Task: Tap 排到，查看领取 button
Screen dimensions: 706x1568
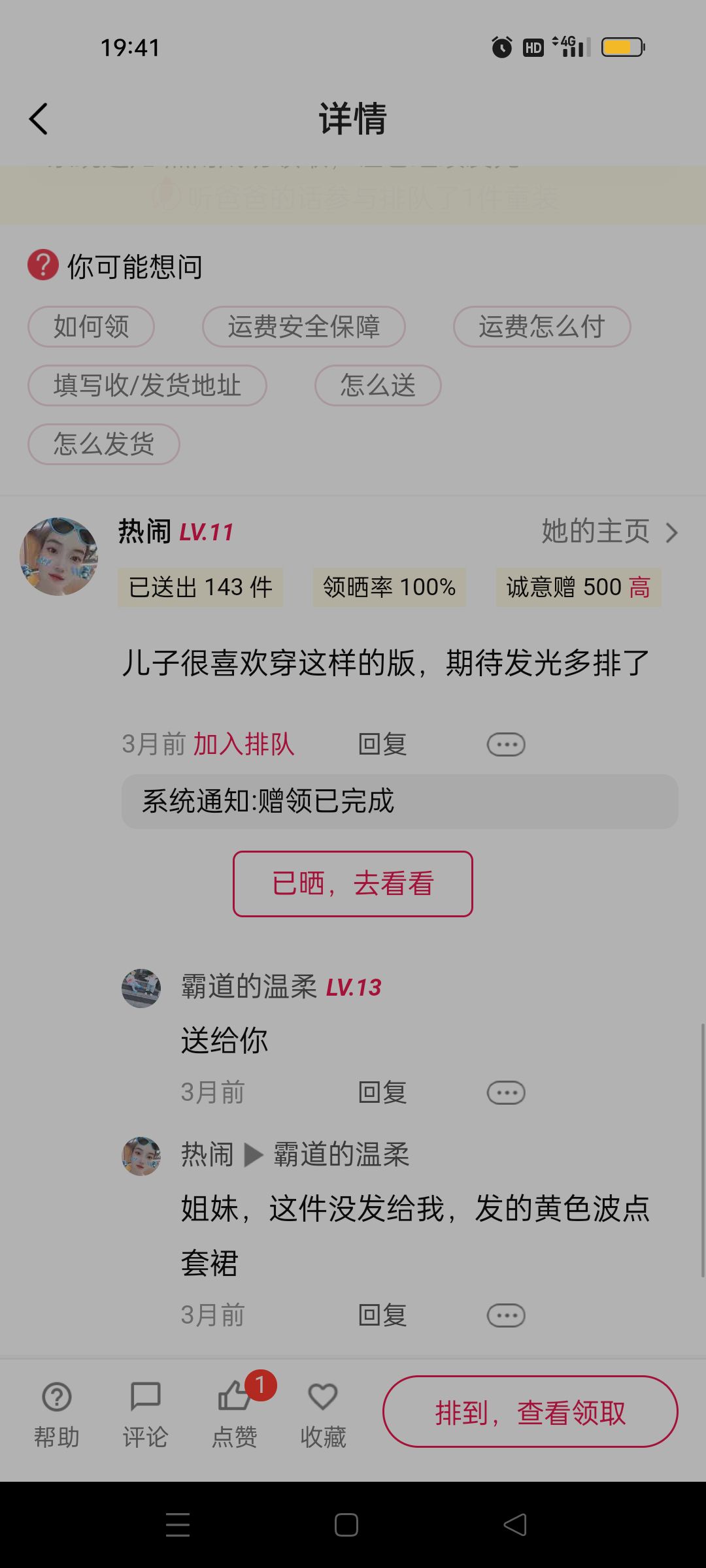Action: pos(530,1413)
